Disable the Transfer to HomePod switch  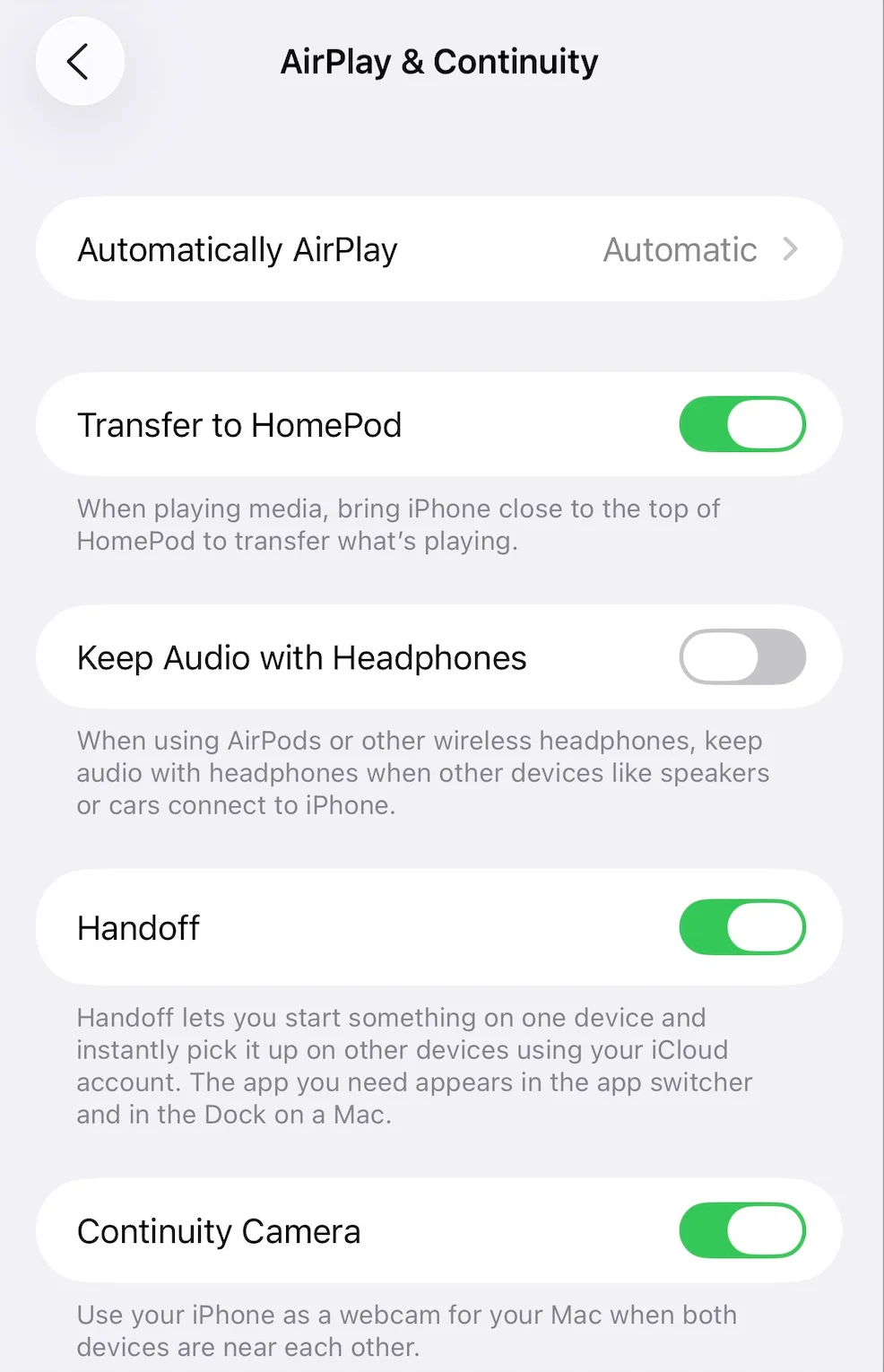tap(742, 424)
